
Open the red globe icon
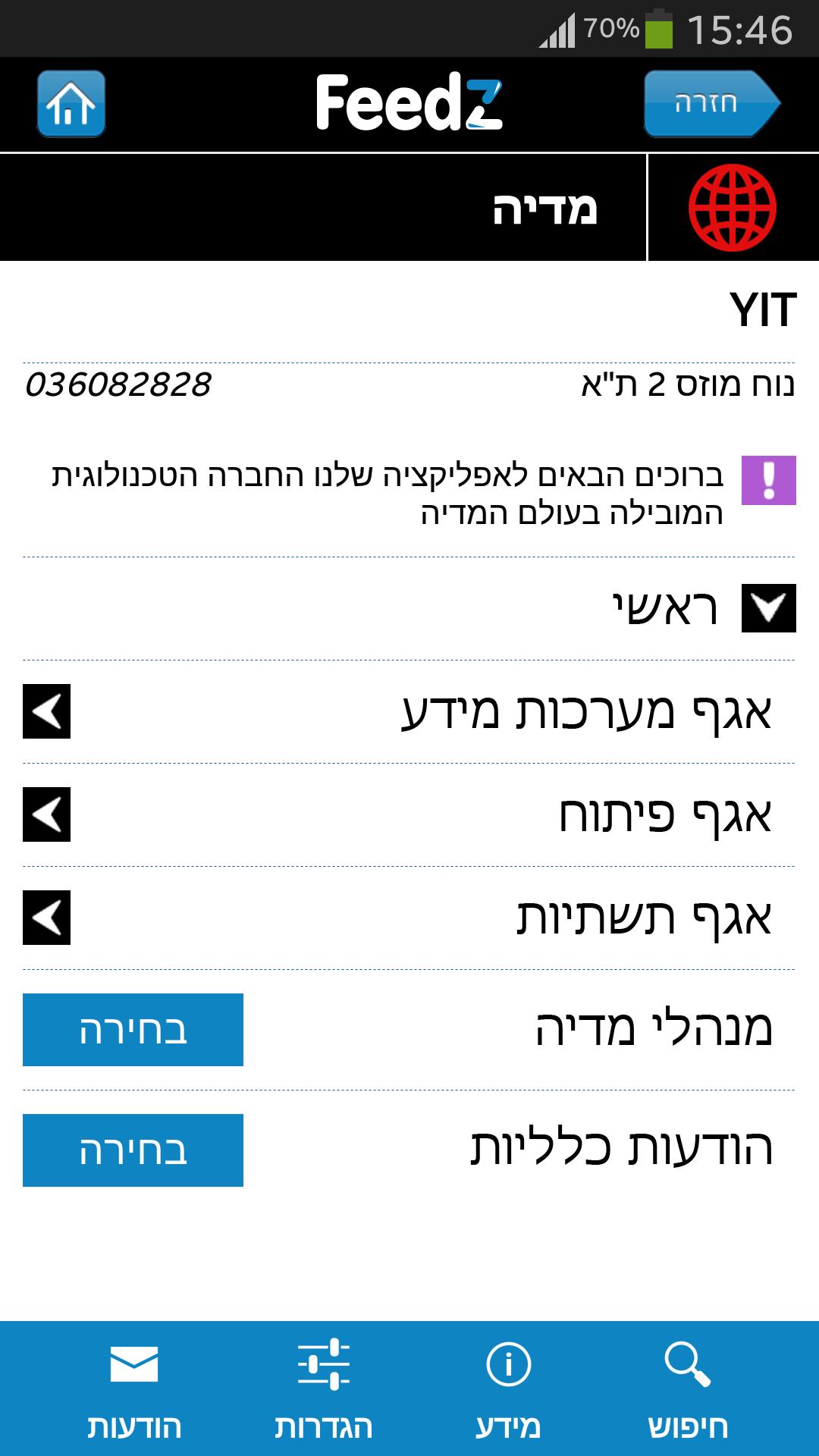pos(732,208)
